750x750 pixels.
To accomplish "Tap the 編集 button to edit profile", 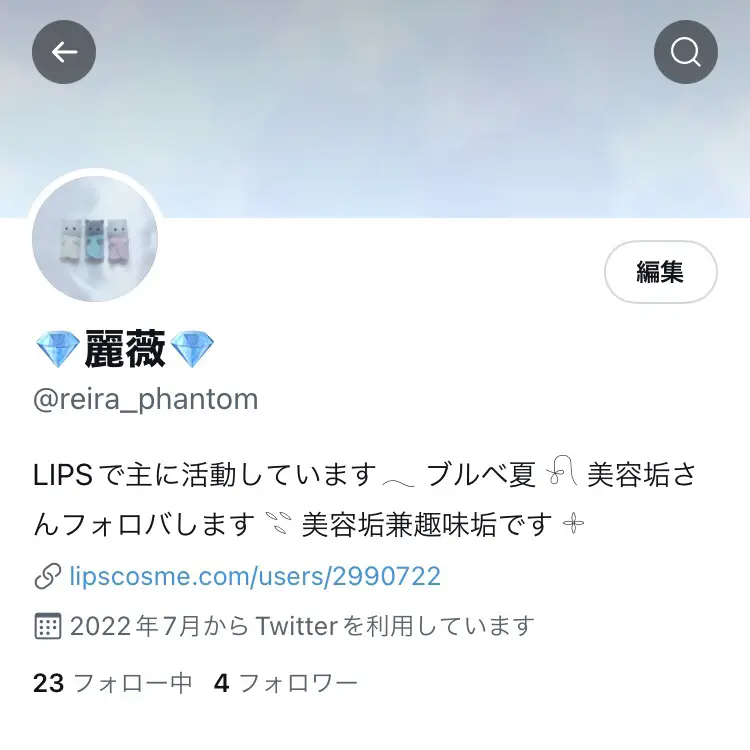I will point(660,272).
